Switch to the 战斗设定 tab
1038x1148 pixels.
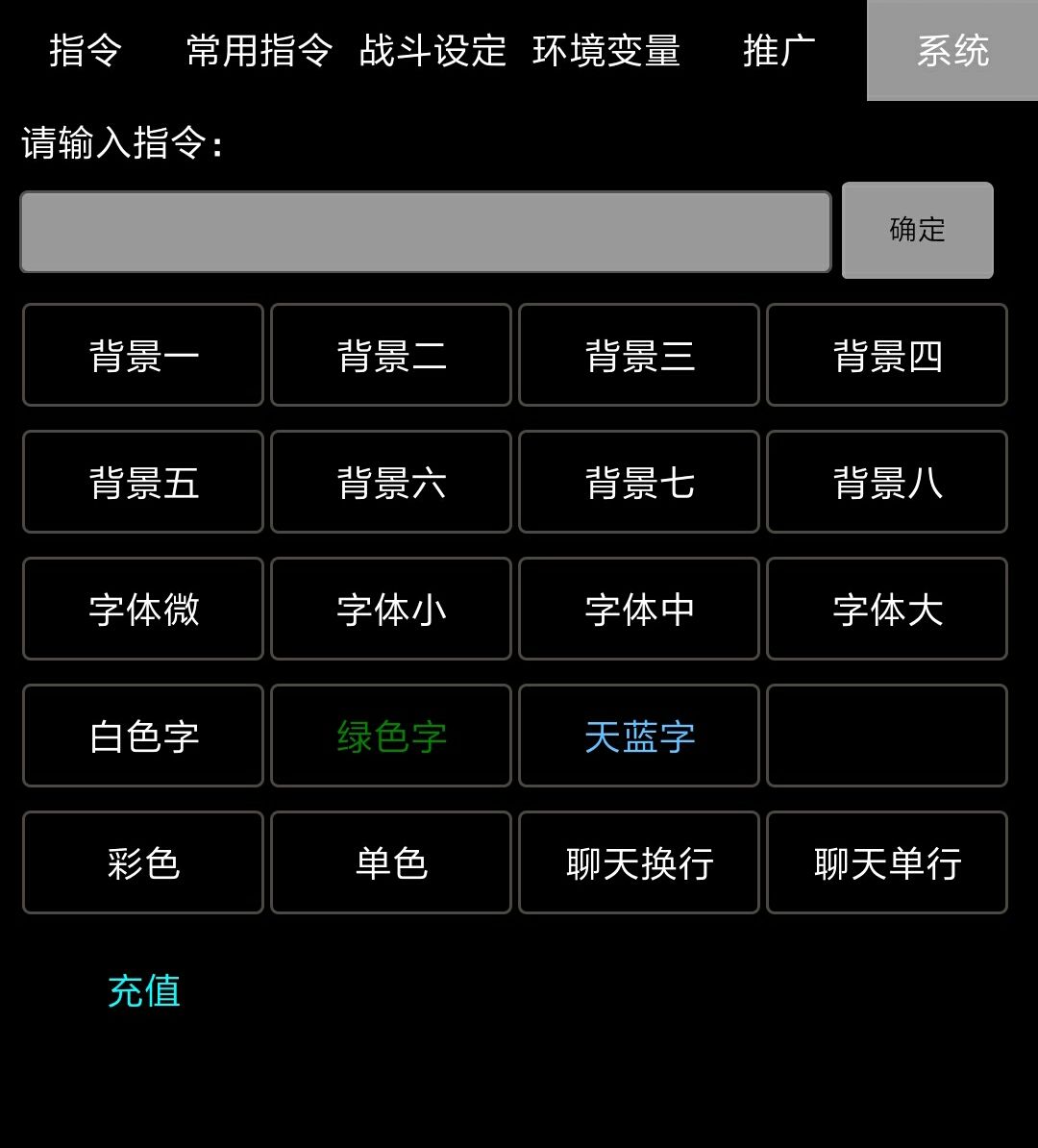(x=432, y=52)
